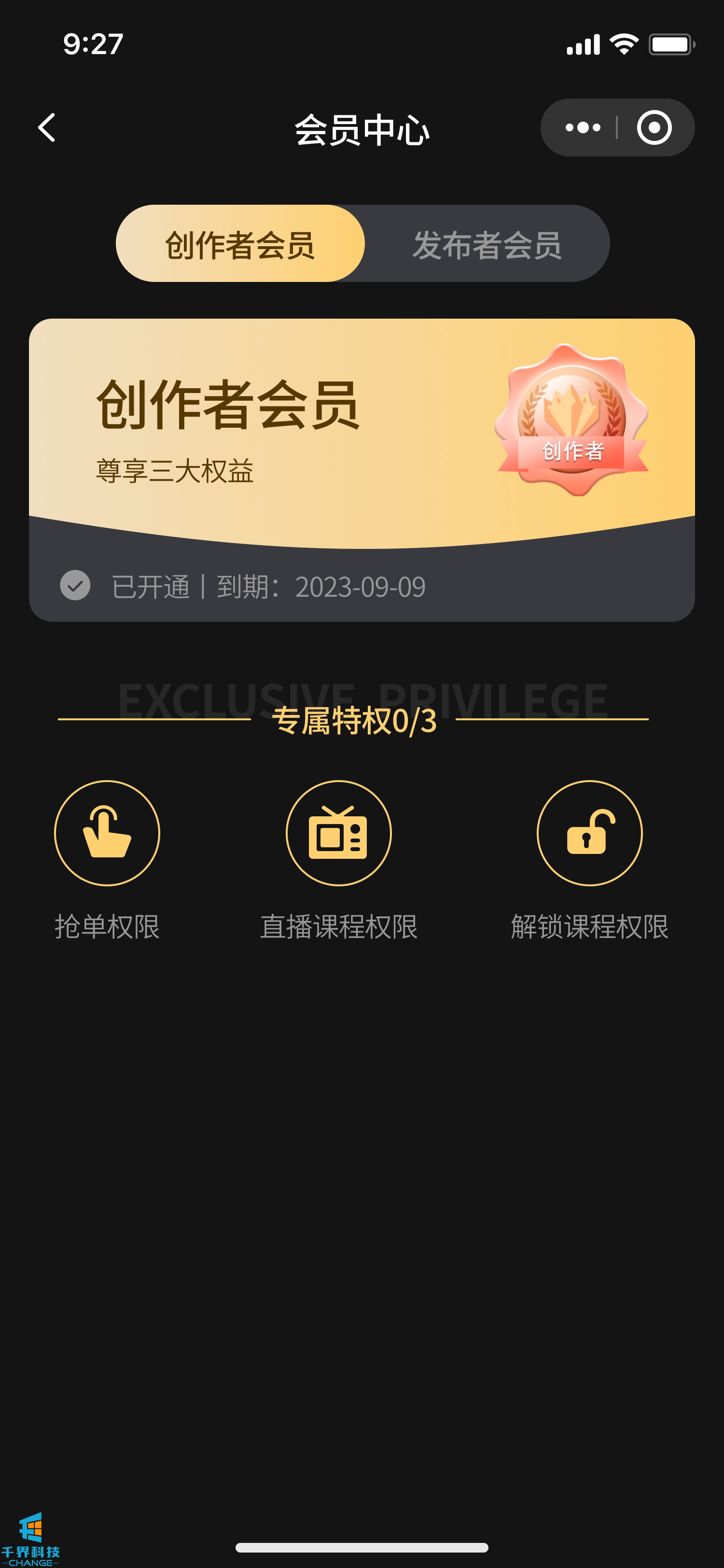The image size is (724, 1568).
Task: Switch to the 创作者会员 tab
Action: pyautogui.click(x=240, y=243)
